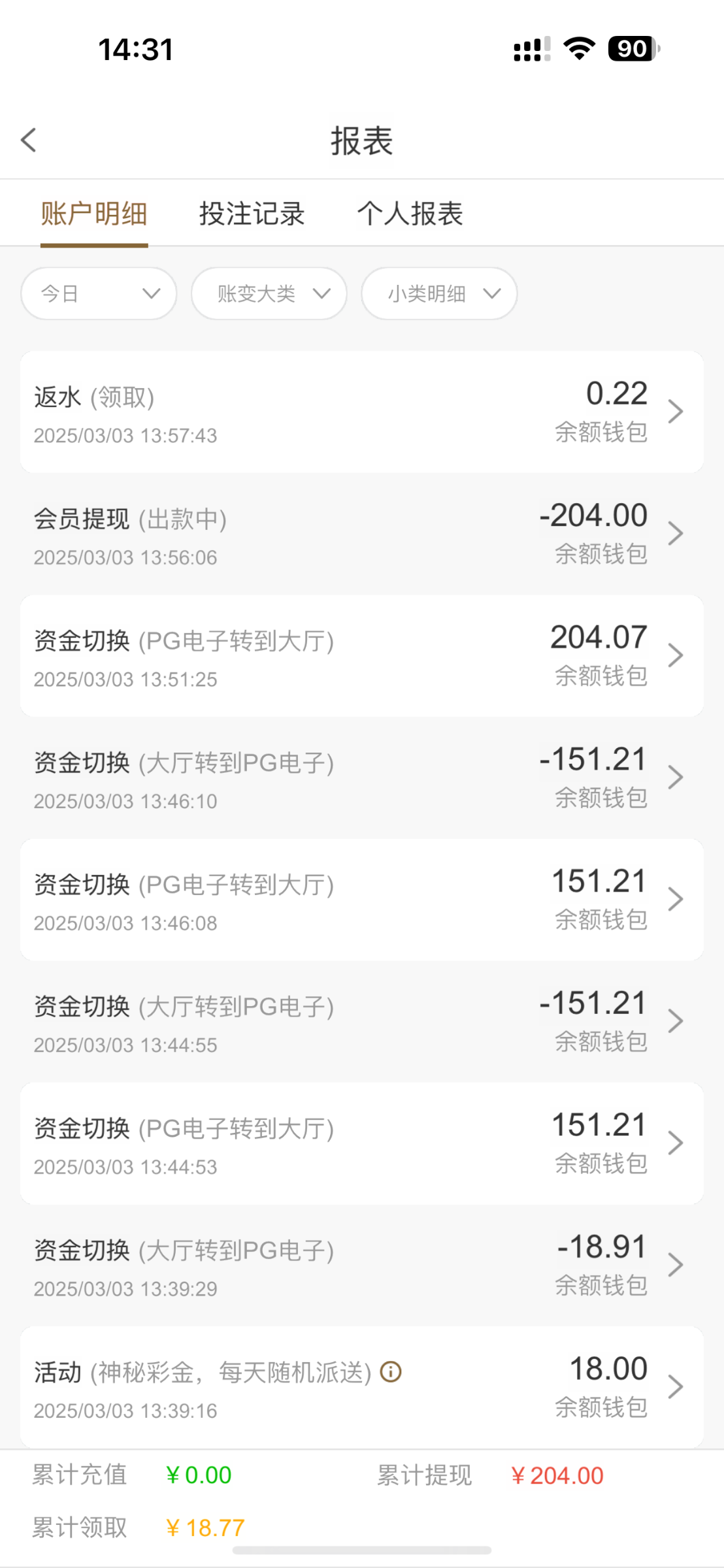Open the 13:46:08 PG电子转到大厅 record
This screenshot has height=1568, width=724.
click(x=362, y=900)
